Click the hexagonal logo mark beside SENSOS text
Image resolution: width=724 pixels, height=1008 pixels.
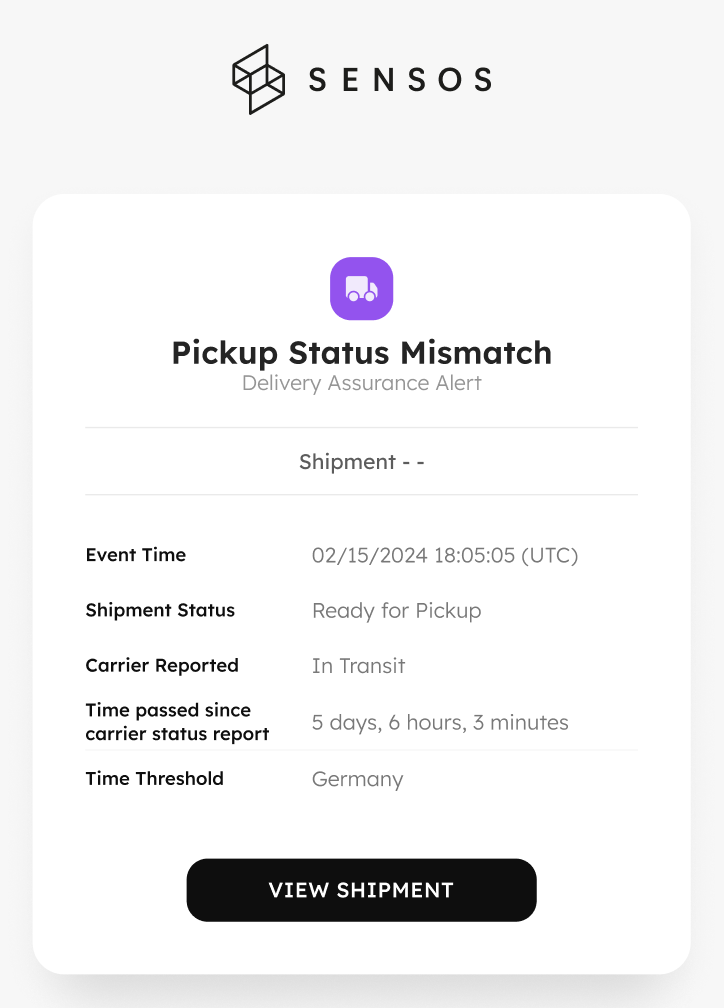tap(259, 78)
